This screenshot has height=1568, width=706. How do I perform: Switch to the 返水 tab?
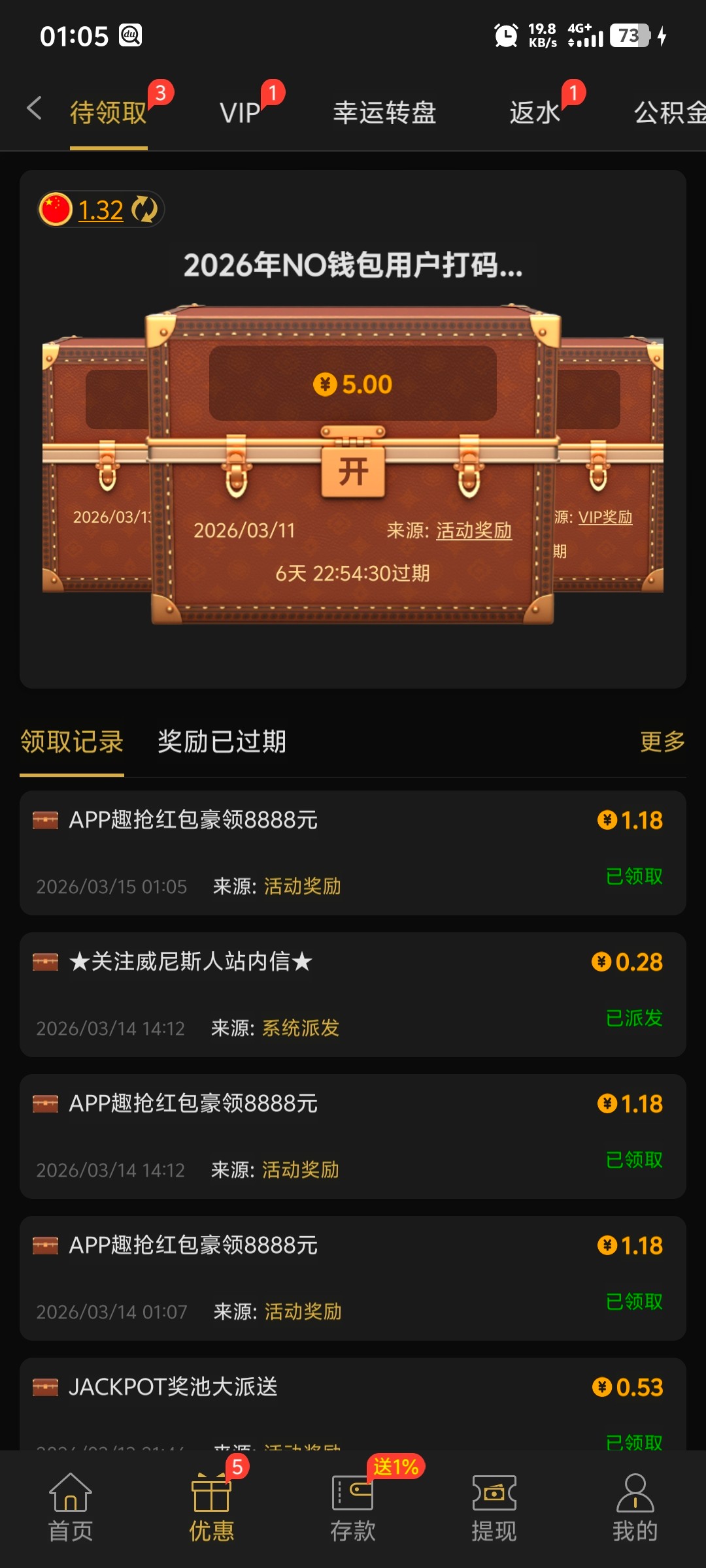(x=535, y=113)
